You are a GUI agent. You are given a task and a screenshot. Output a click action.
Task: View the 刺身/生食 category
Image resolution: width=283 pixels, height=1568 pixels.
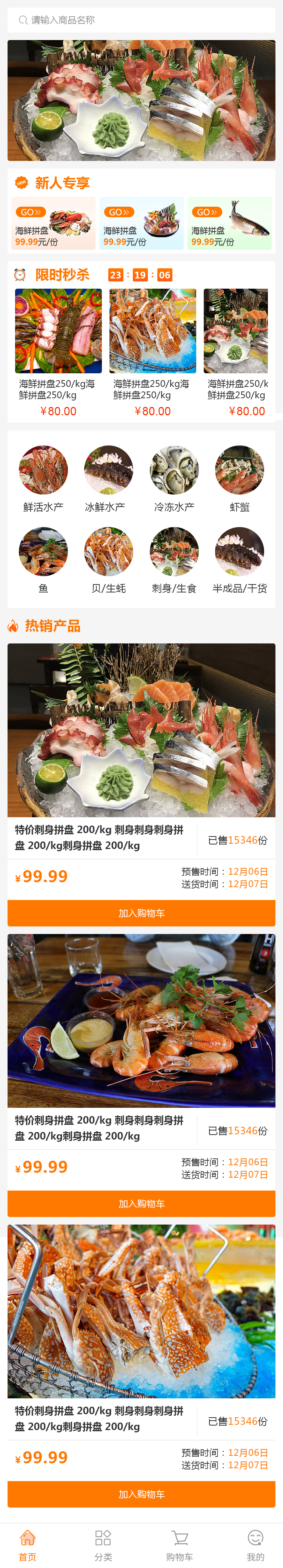point(174,560)
